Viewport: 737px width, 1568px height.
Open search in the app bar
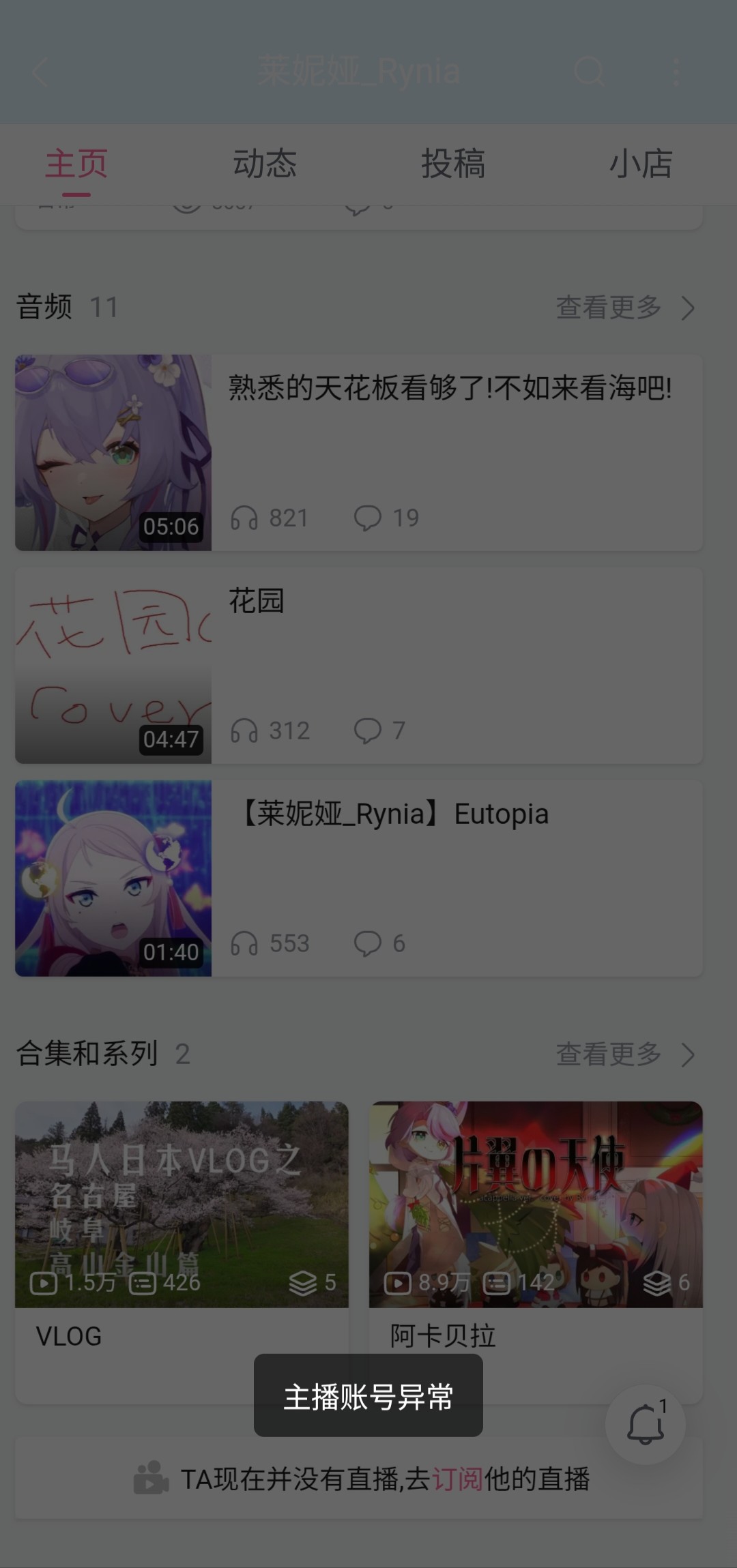pos(589,71)
